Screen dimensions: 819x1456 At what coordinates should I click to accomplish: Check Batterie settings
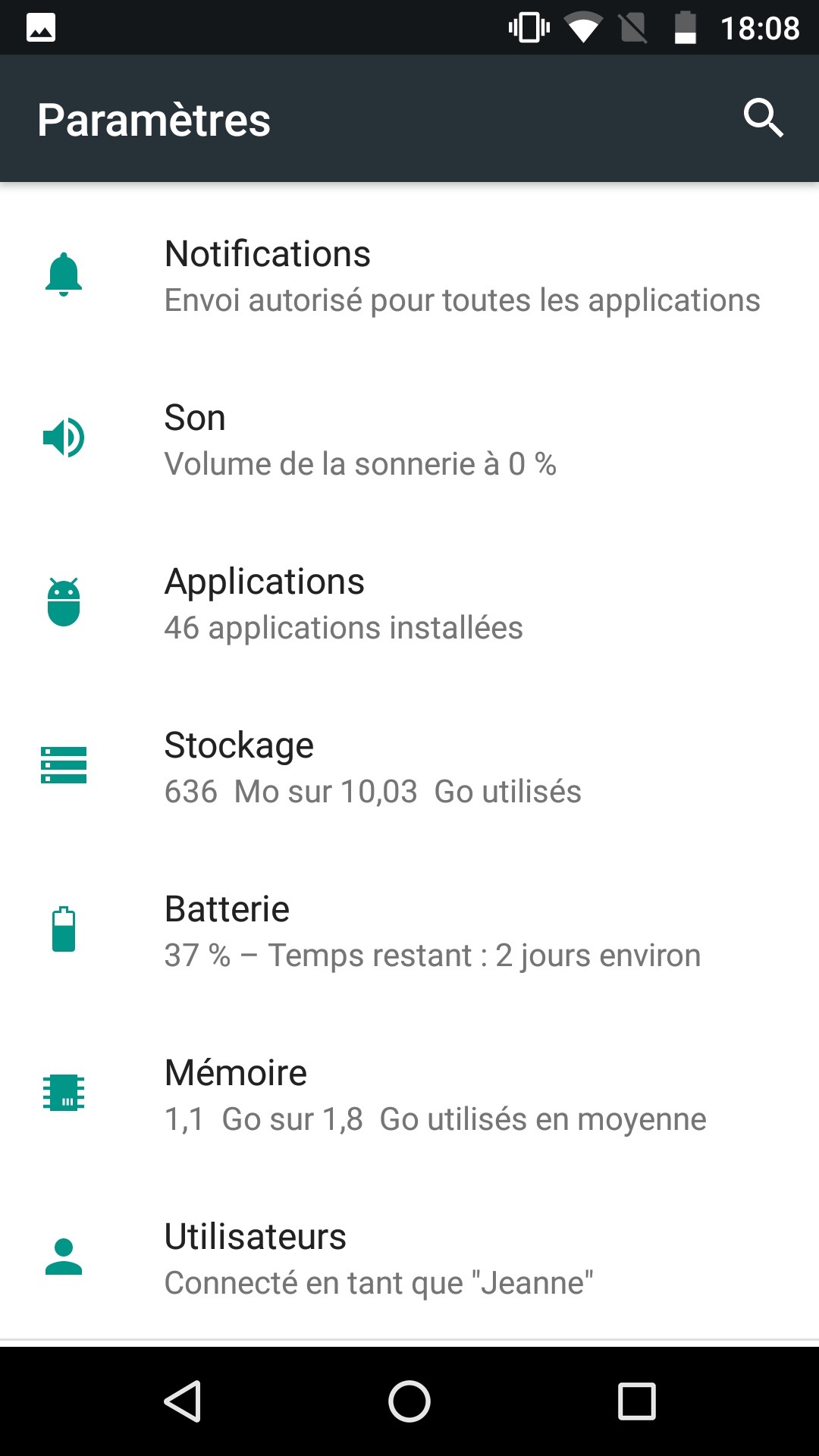(409, 931)
